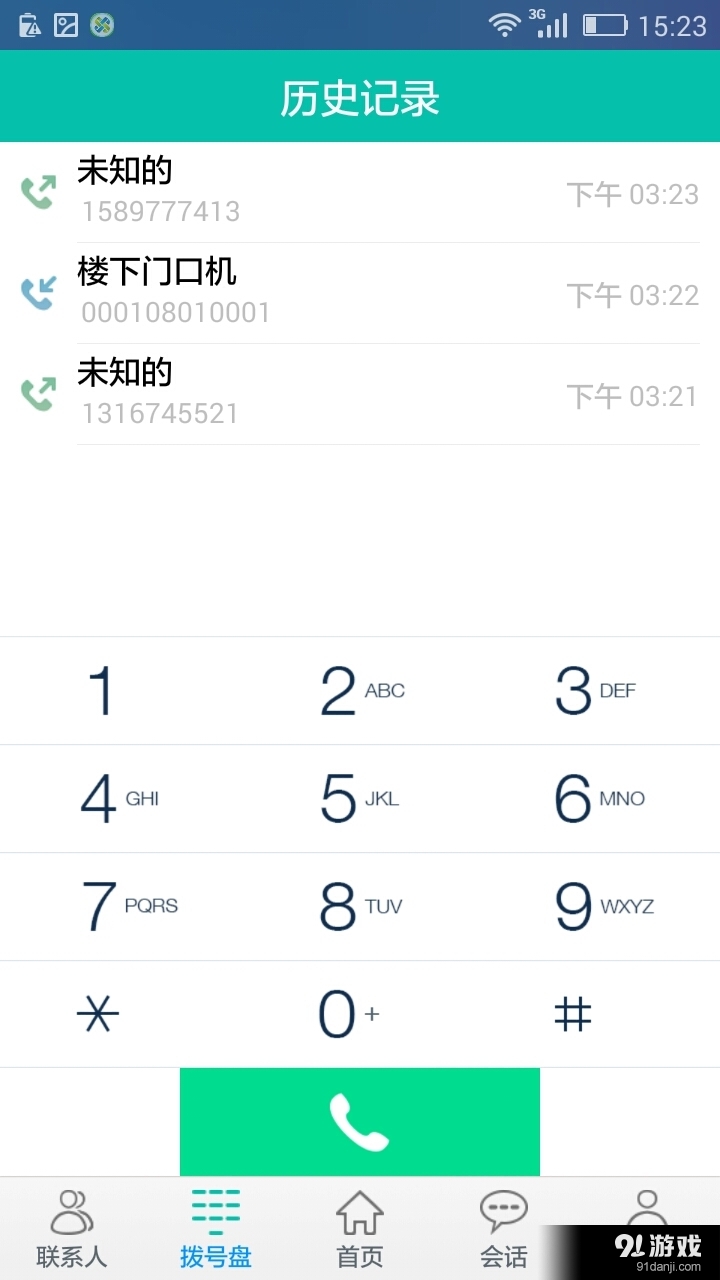Dial the 0 + key
This screenshot has height=1280, width=720.
360,1014
